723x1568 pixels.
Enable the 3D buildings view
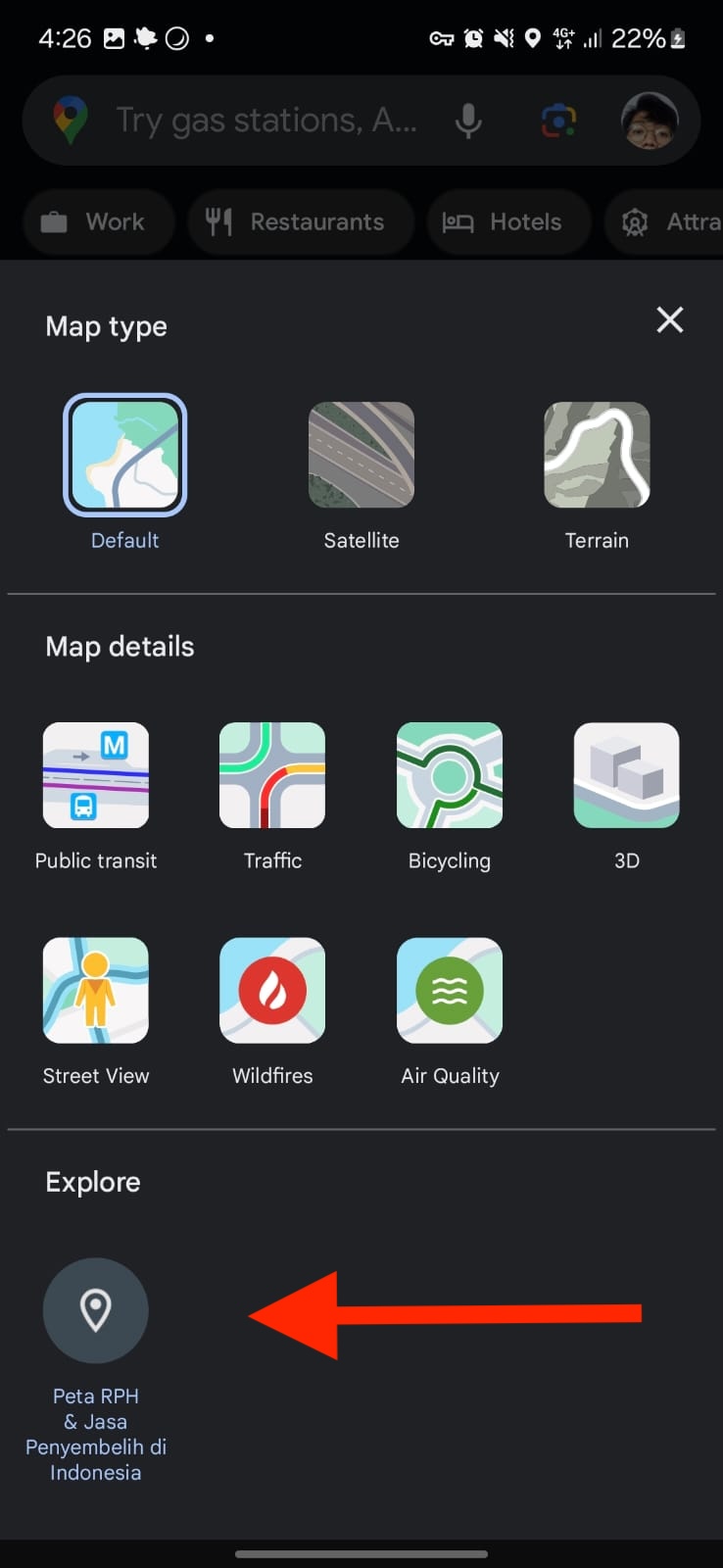click(x=626, y=775)
